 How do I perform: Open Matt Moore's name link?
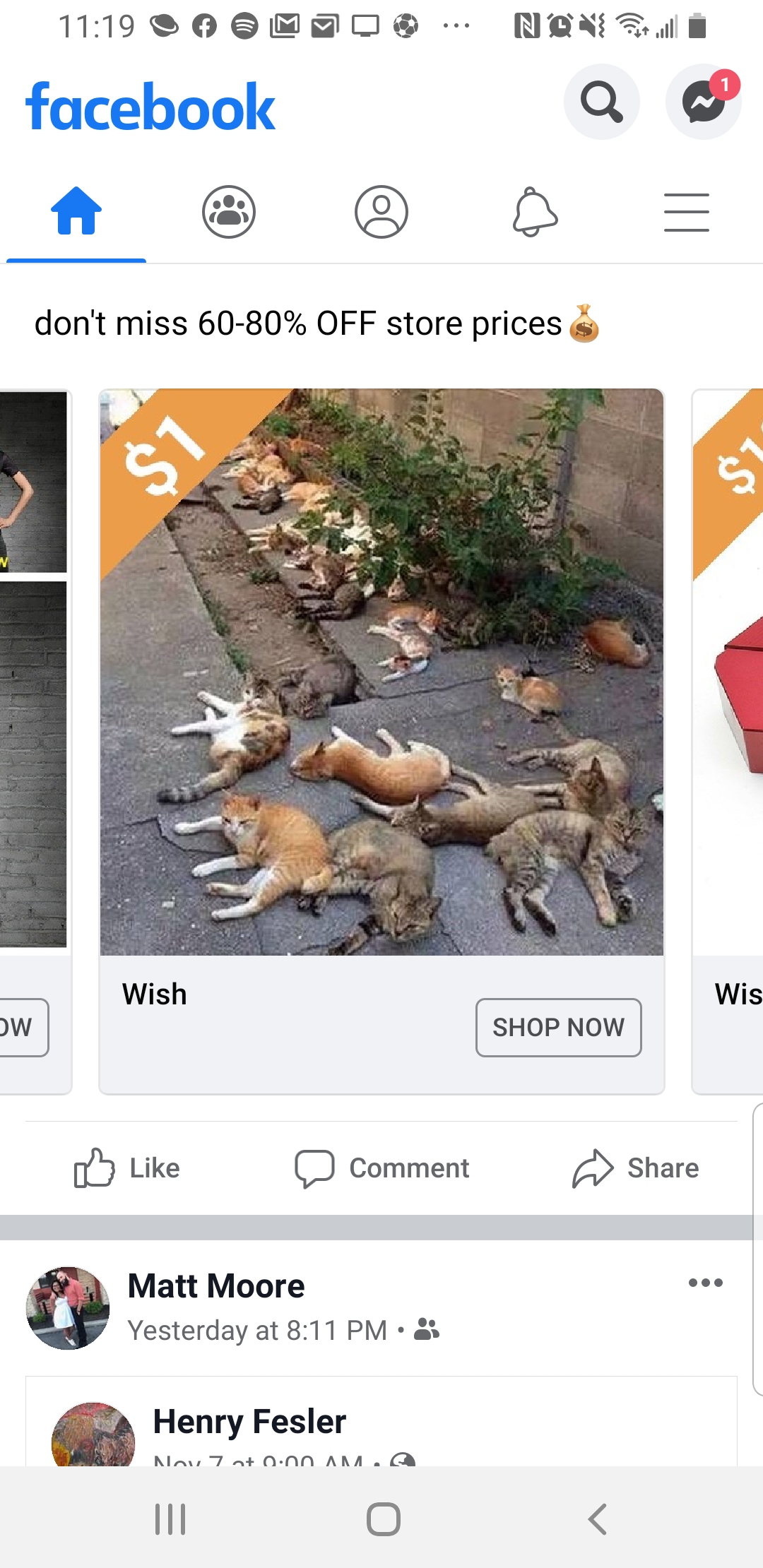[216, 1285]
